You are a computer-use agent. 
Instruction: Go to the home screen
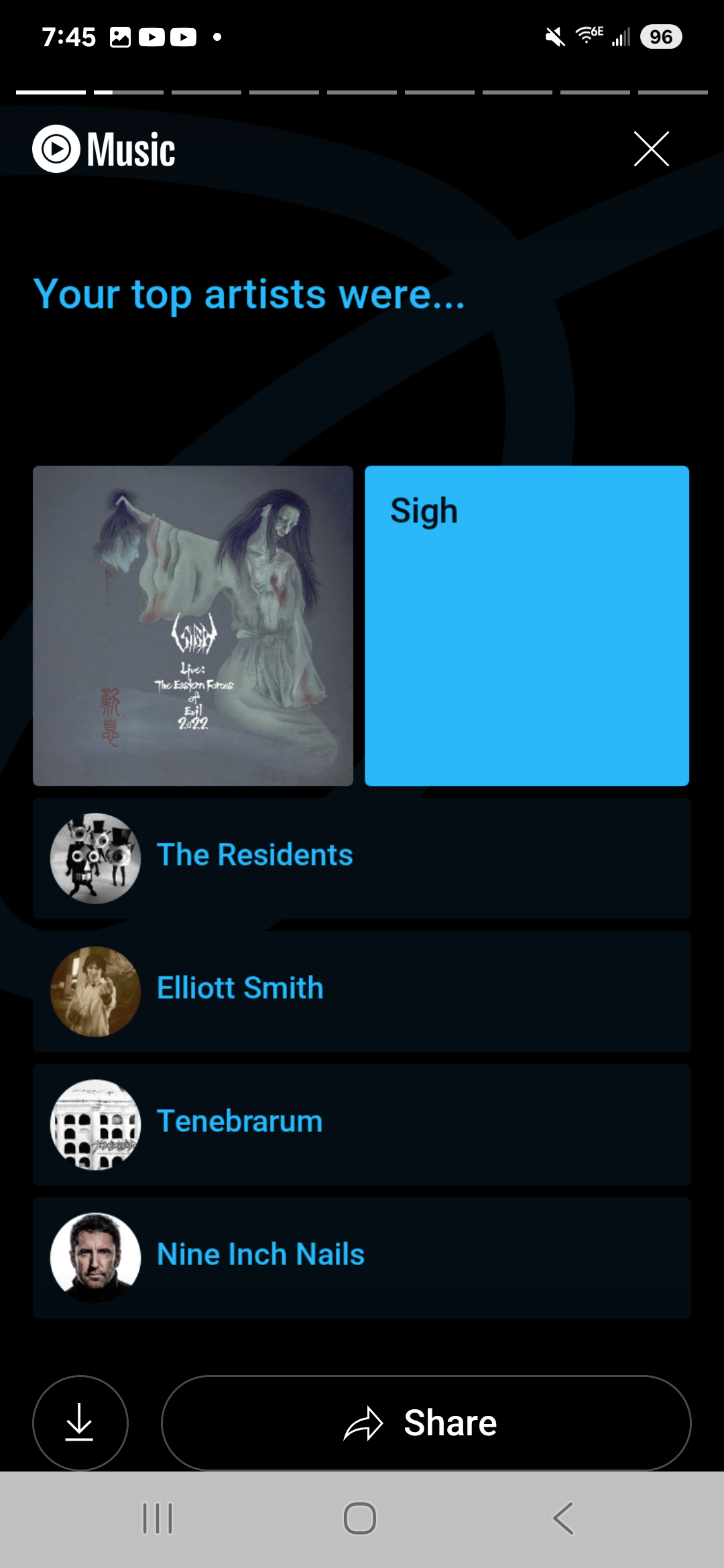click(x=360, y=1518)
